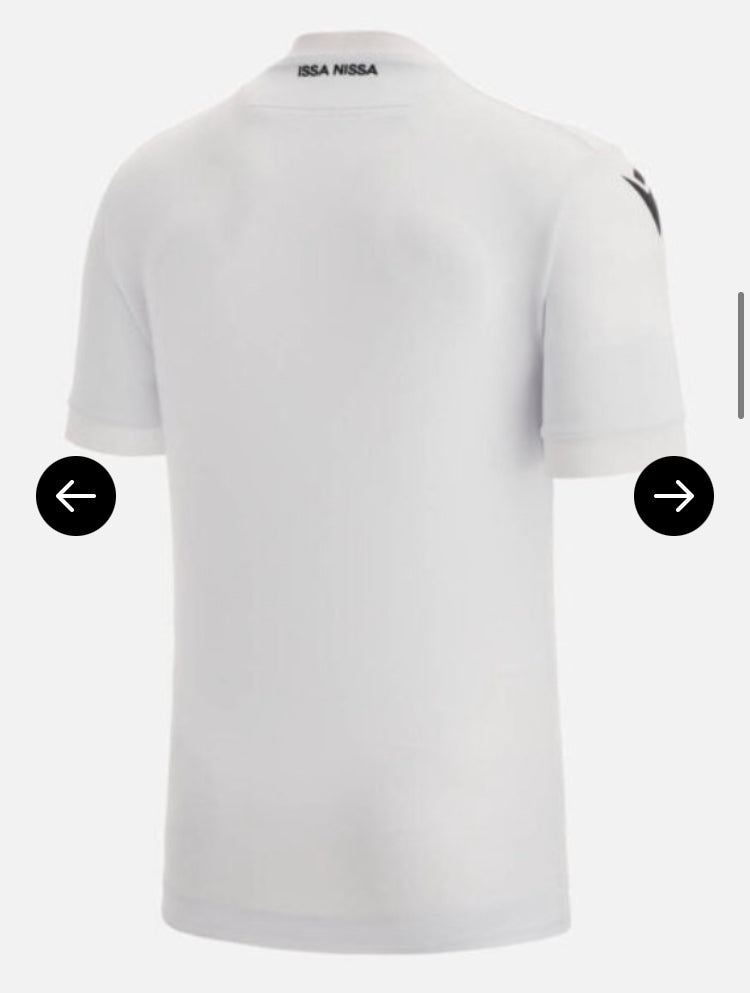Screen dimensions: 750x993
Task: Go to the previous product image
Action: pyautogui.click(x=76, y=496)
